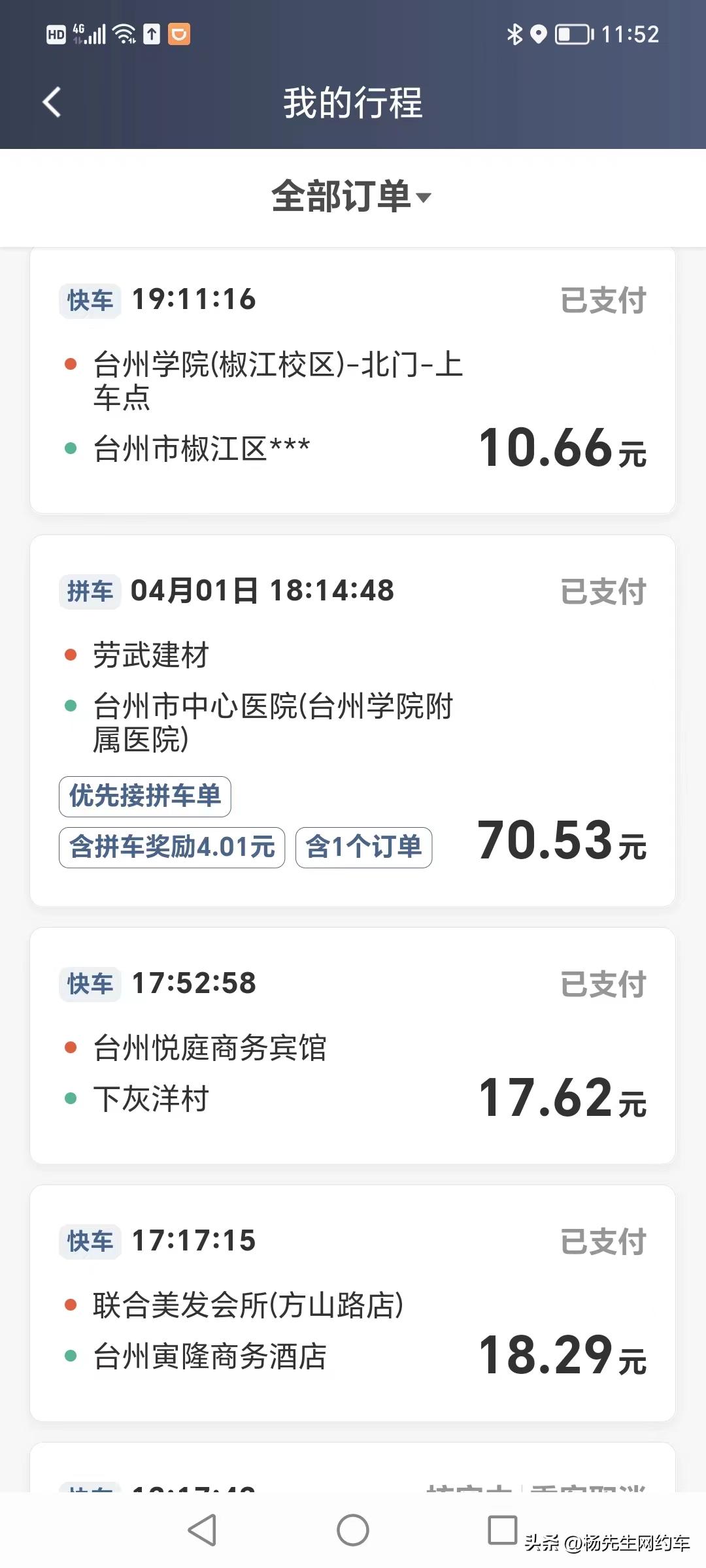Select the 含1个订单 chip
This screenshot has height=1568, width=706.
tap(363, 847)
